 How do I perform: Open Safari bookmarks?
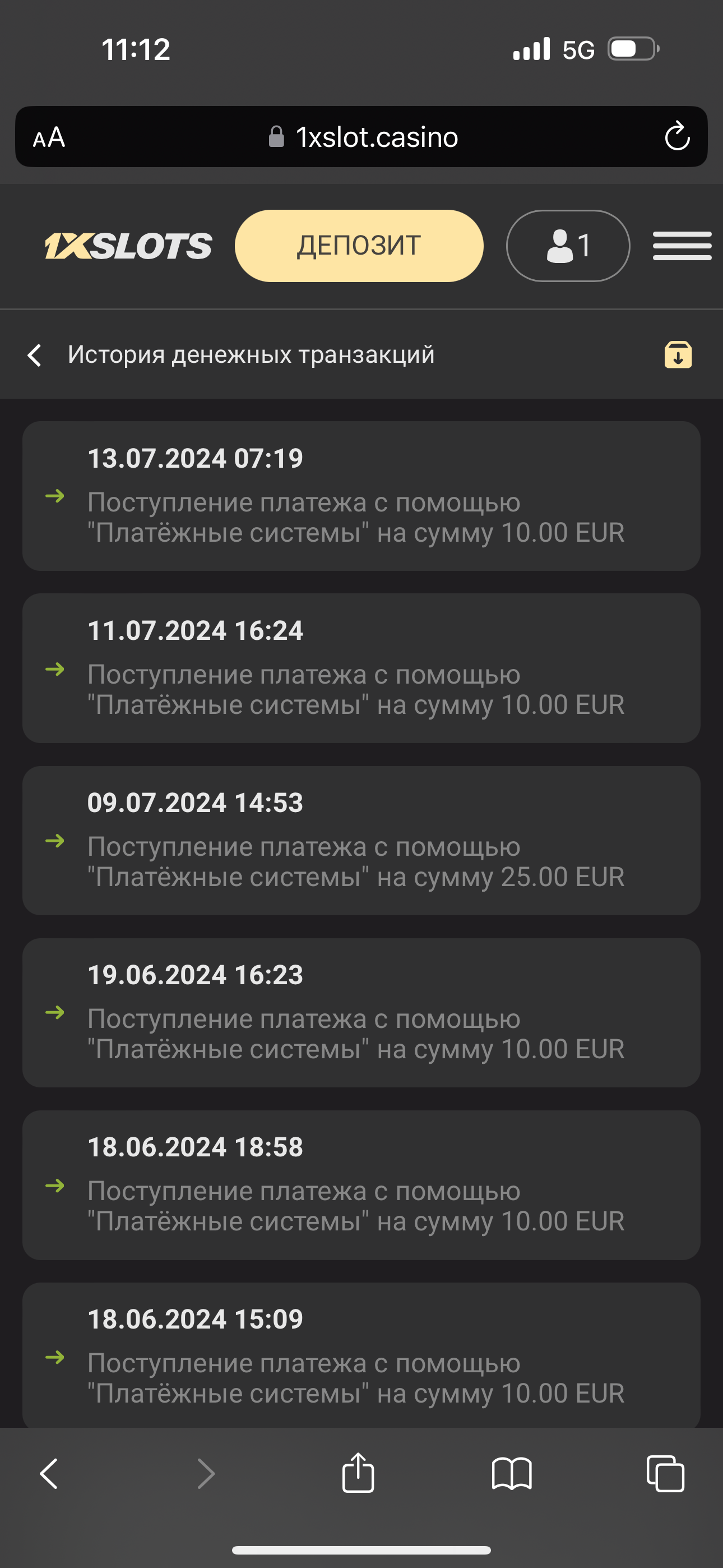[511, 1474]
